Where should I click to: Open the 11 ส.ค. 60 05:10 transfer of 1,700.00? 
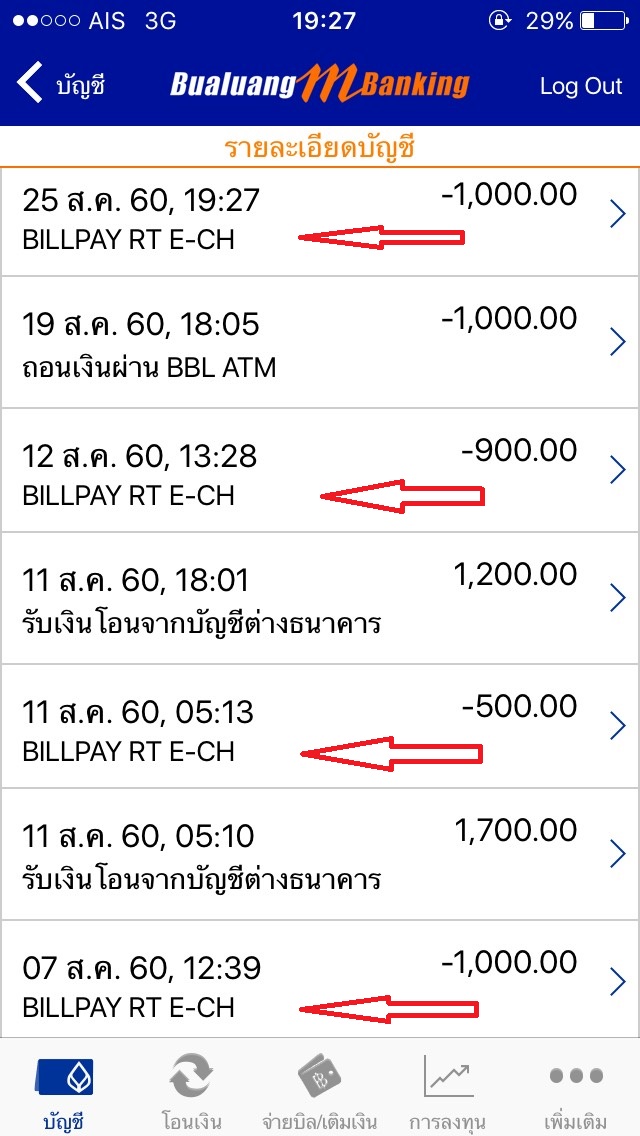point(320,854)
